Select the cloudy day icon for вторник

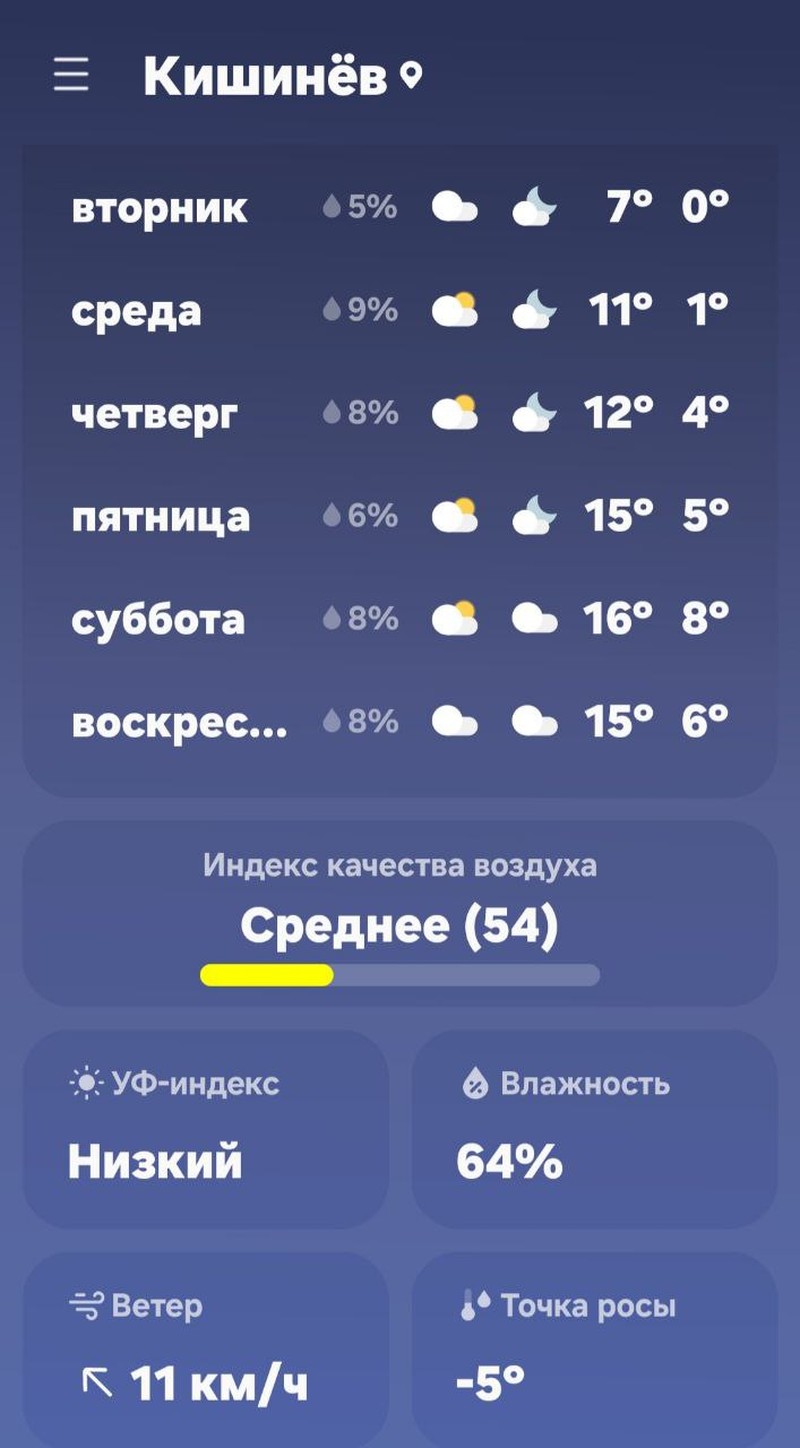point(455,208)
